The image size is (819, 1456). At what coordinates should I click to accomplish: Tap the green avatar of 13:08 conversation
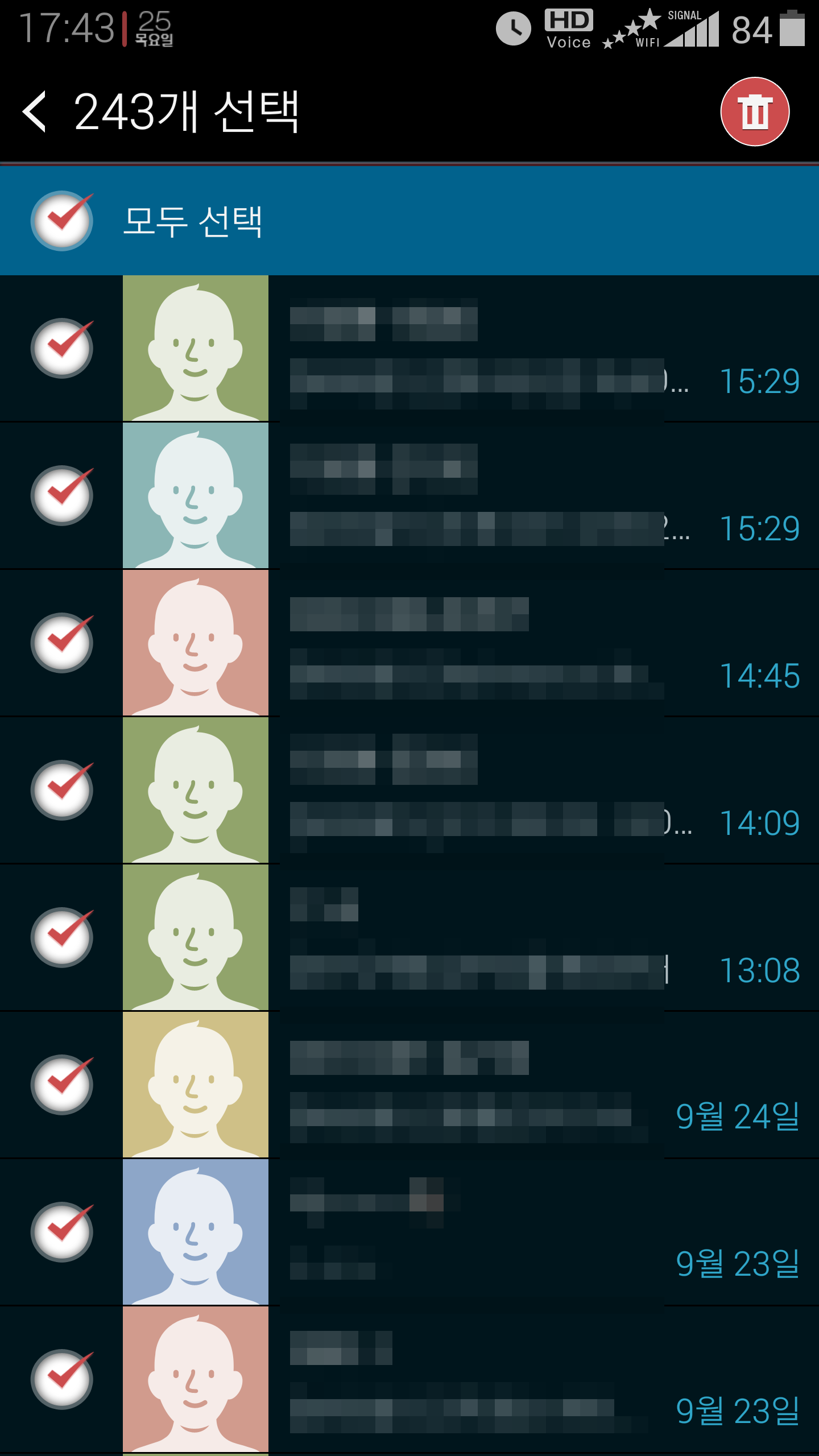tap(195, 937)
